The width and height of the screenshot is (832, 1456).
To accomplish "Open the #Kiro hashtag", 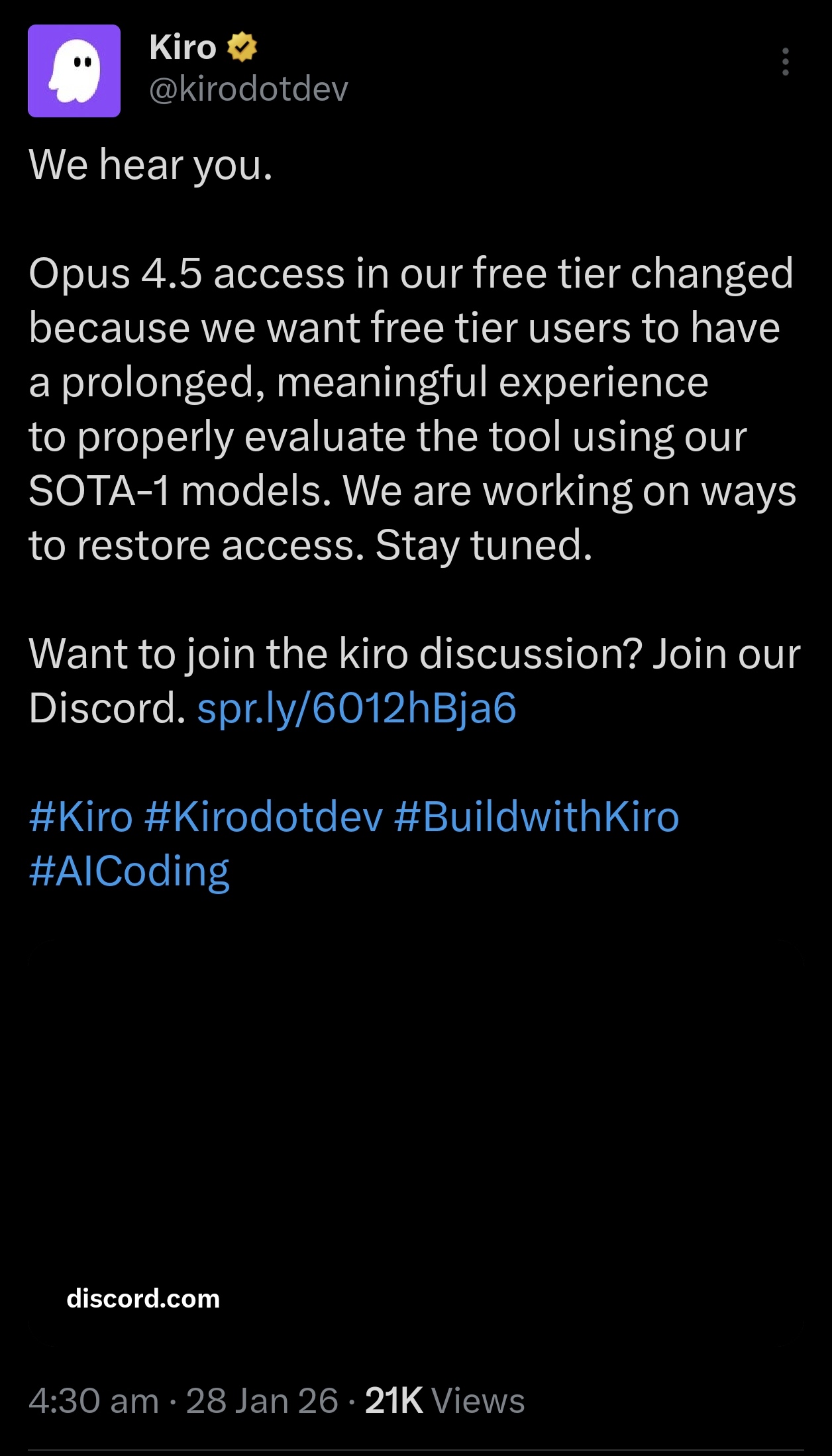I will pos(81,816).
